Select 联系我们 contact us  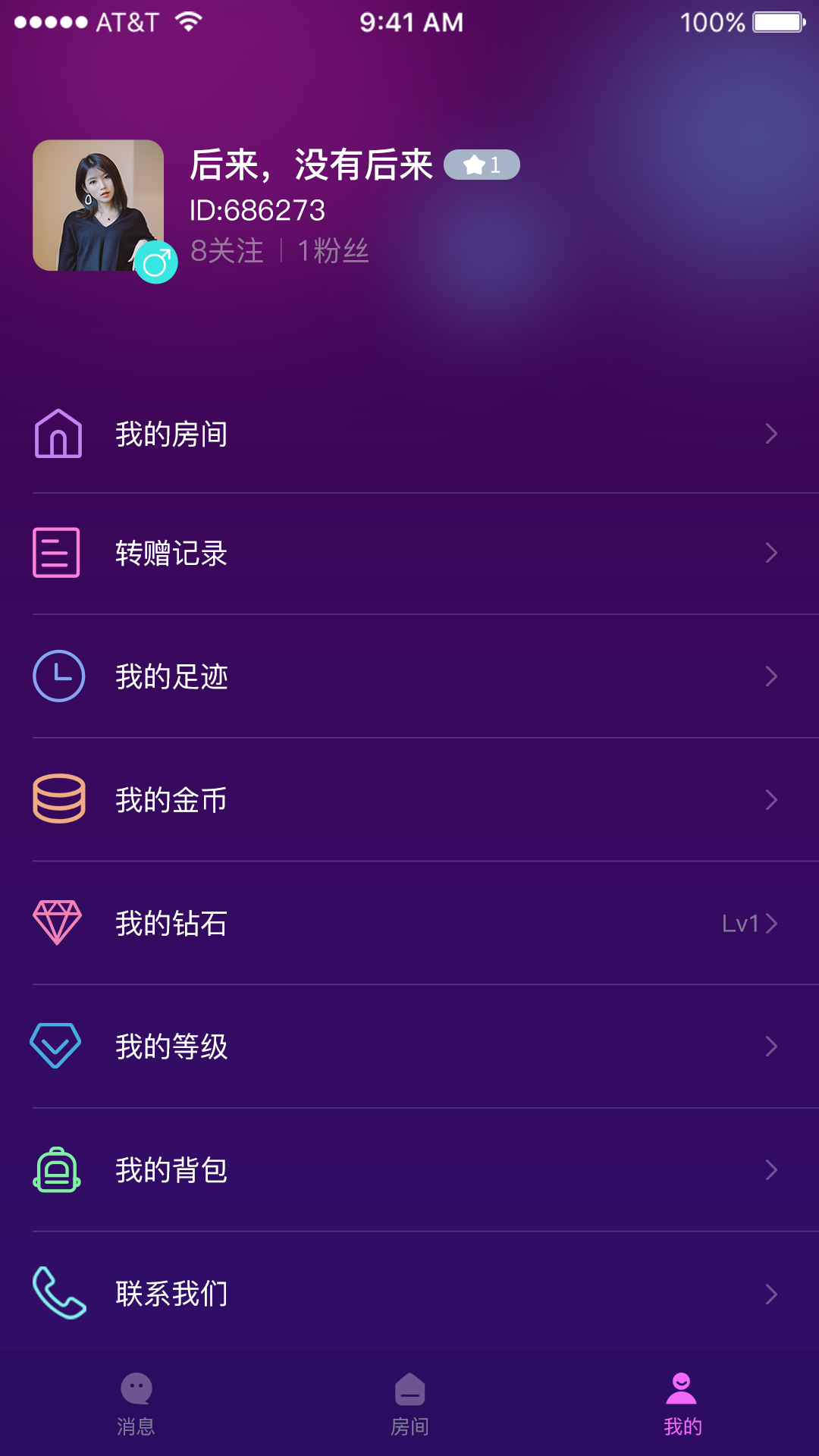tap(409, 1293)
